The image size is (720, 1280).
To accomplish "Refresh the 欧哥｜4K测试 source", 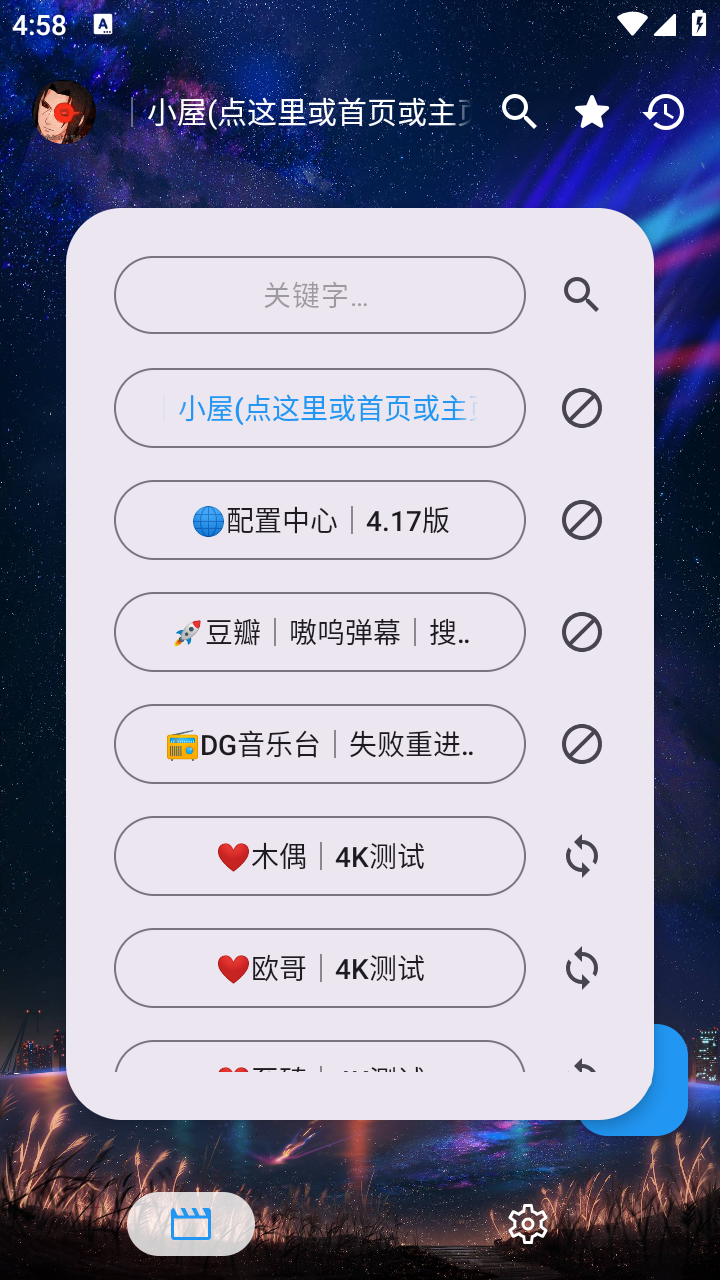I will click(x=581, y=968).
